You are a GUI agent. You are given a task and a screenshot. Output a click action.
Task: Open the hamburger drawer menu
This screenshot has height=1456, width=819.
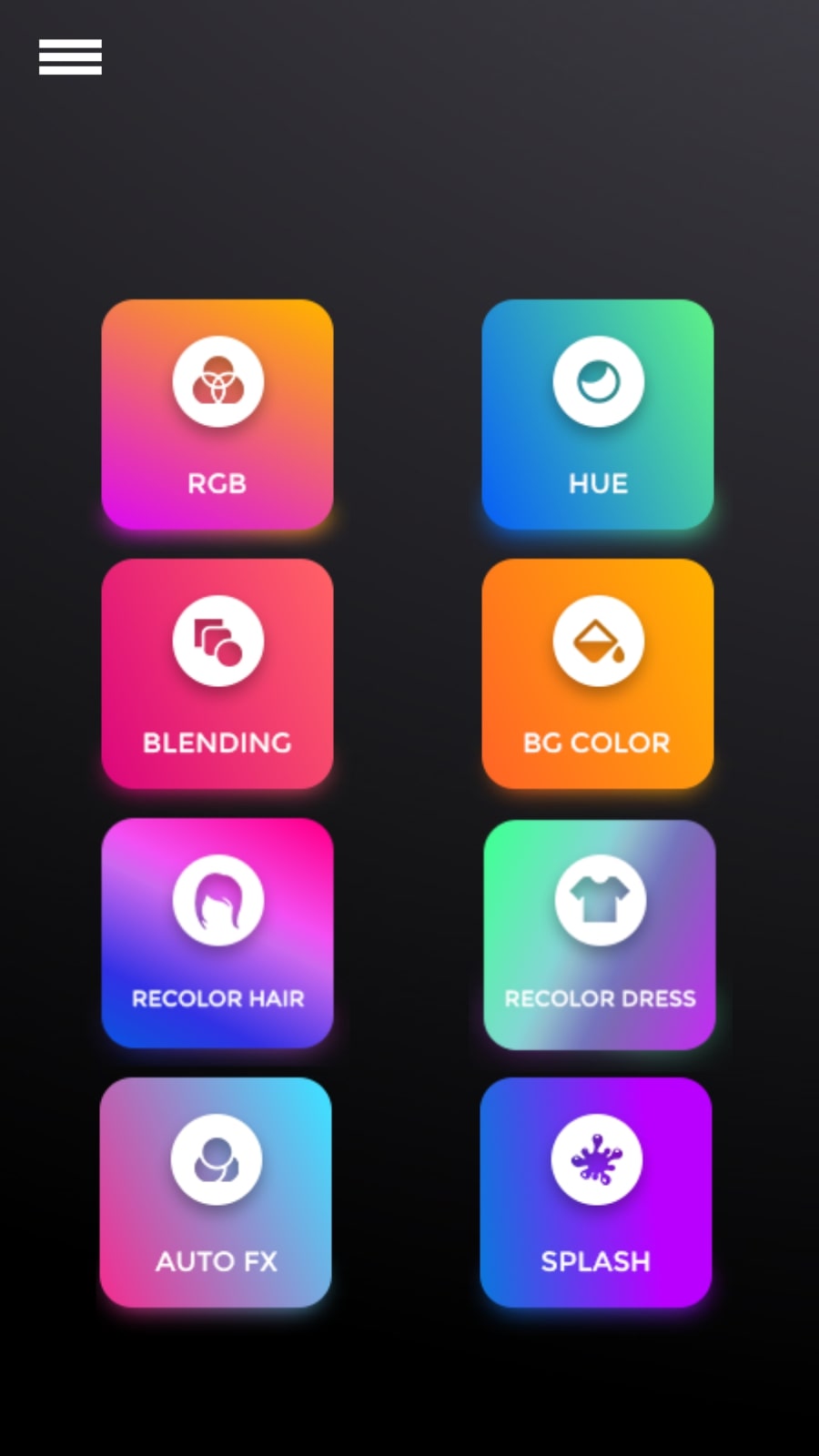(x=70, y=57)
